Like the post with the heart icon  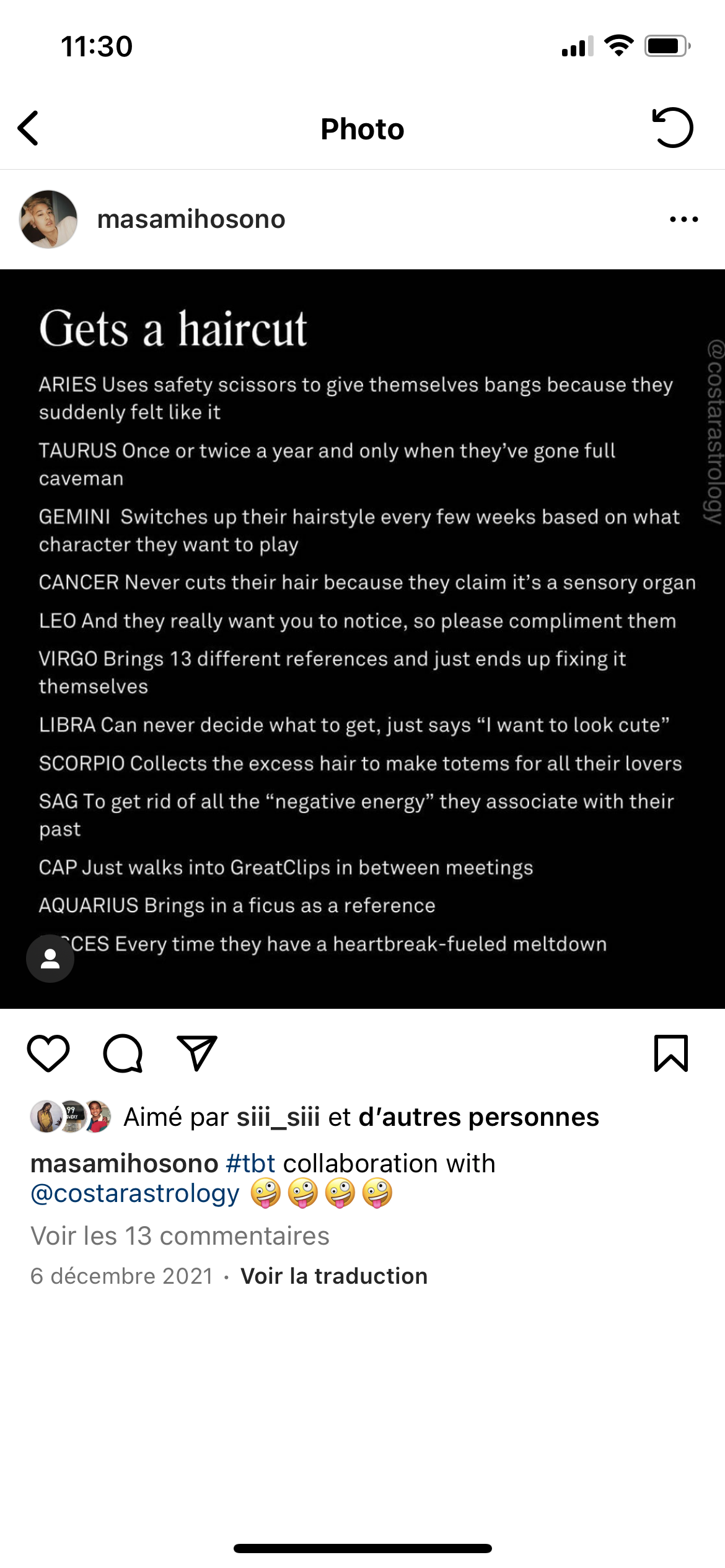48,1053
